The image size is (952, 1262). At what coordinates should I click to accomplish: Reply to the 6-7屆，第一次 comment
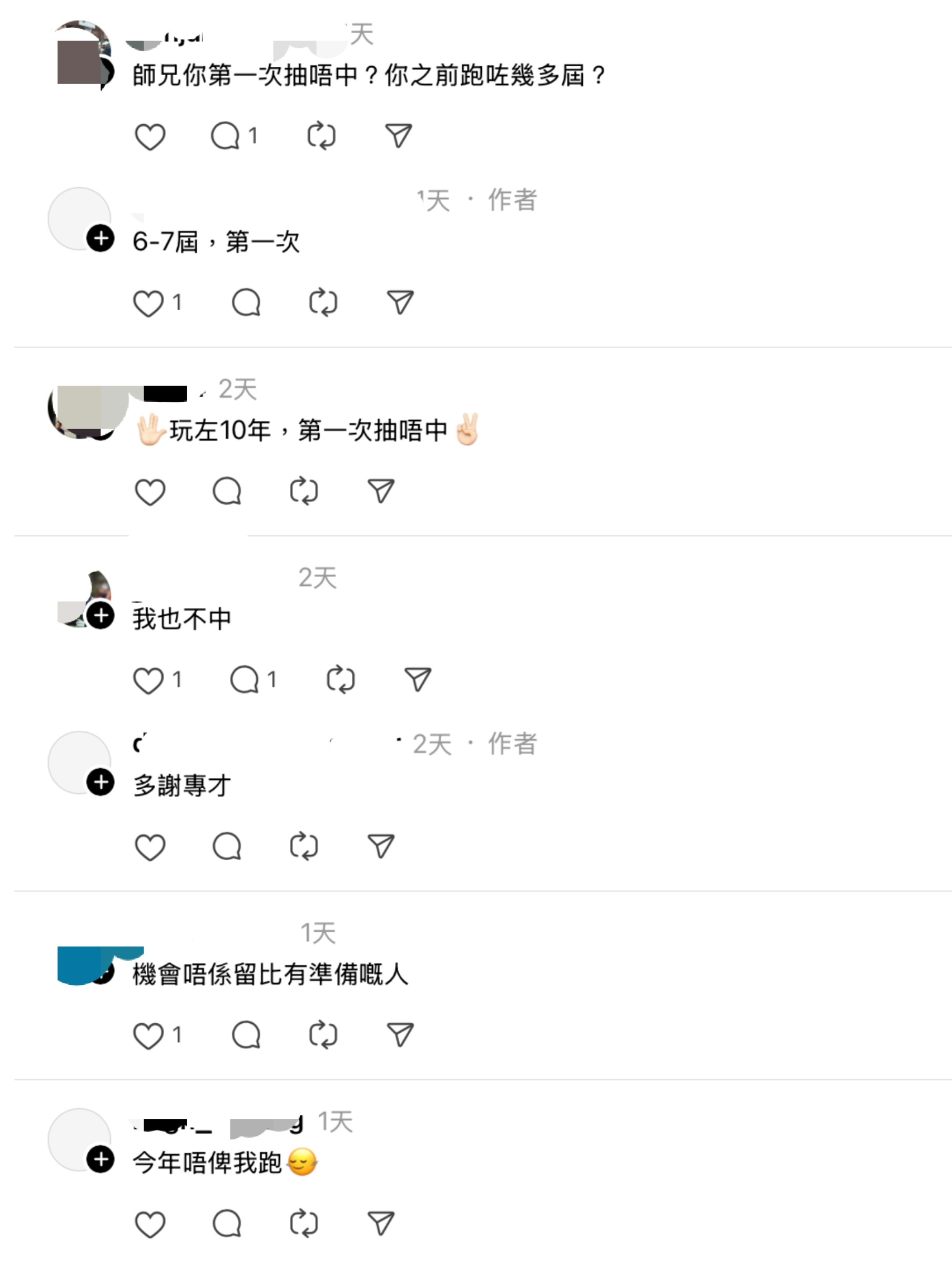tap(246, 303)
